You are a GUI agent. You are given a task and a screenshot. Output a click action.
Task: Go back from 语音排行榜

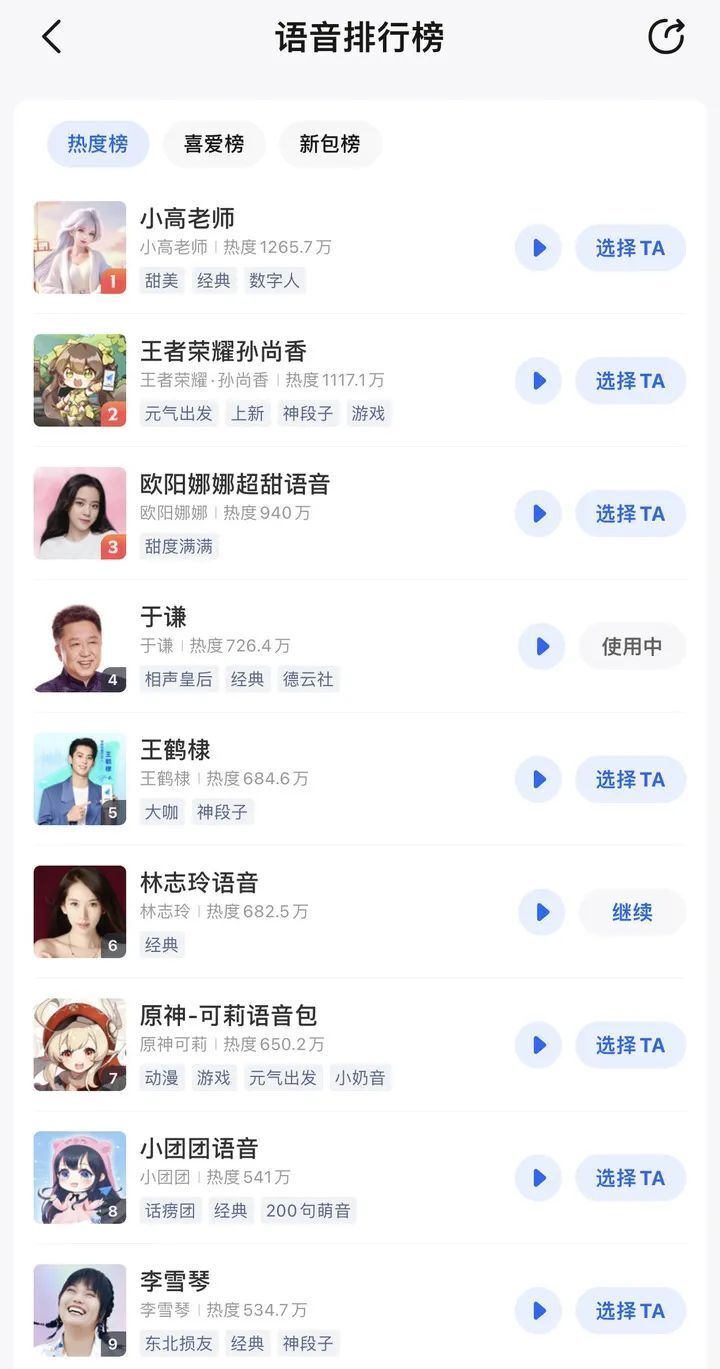52,37
